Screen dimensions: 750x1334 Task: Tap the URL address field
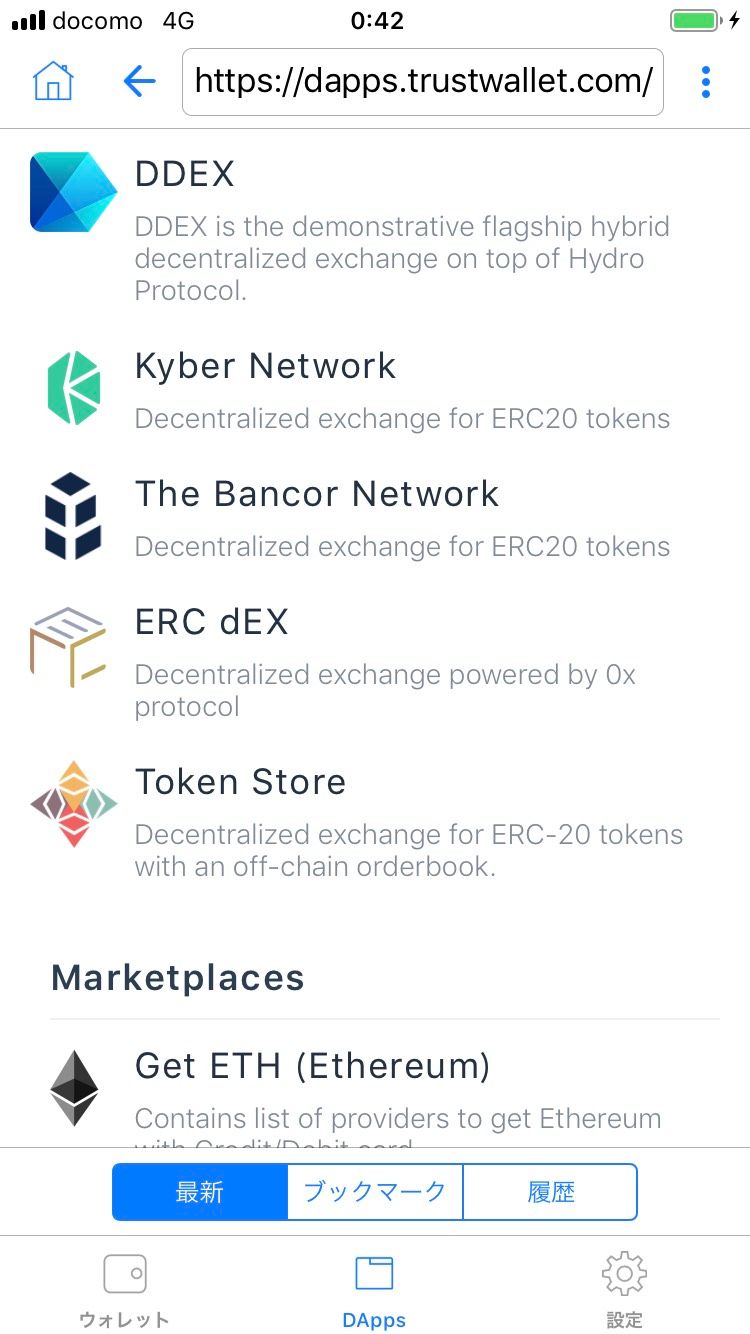422,81
